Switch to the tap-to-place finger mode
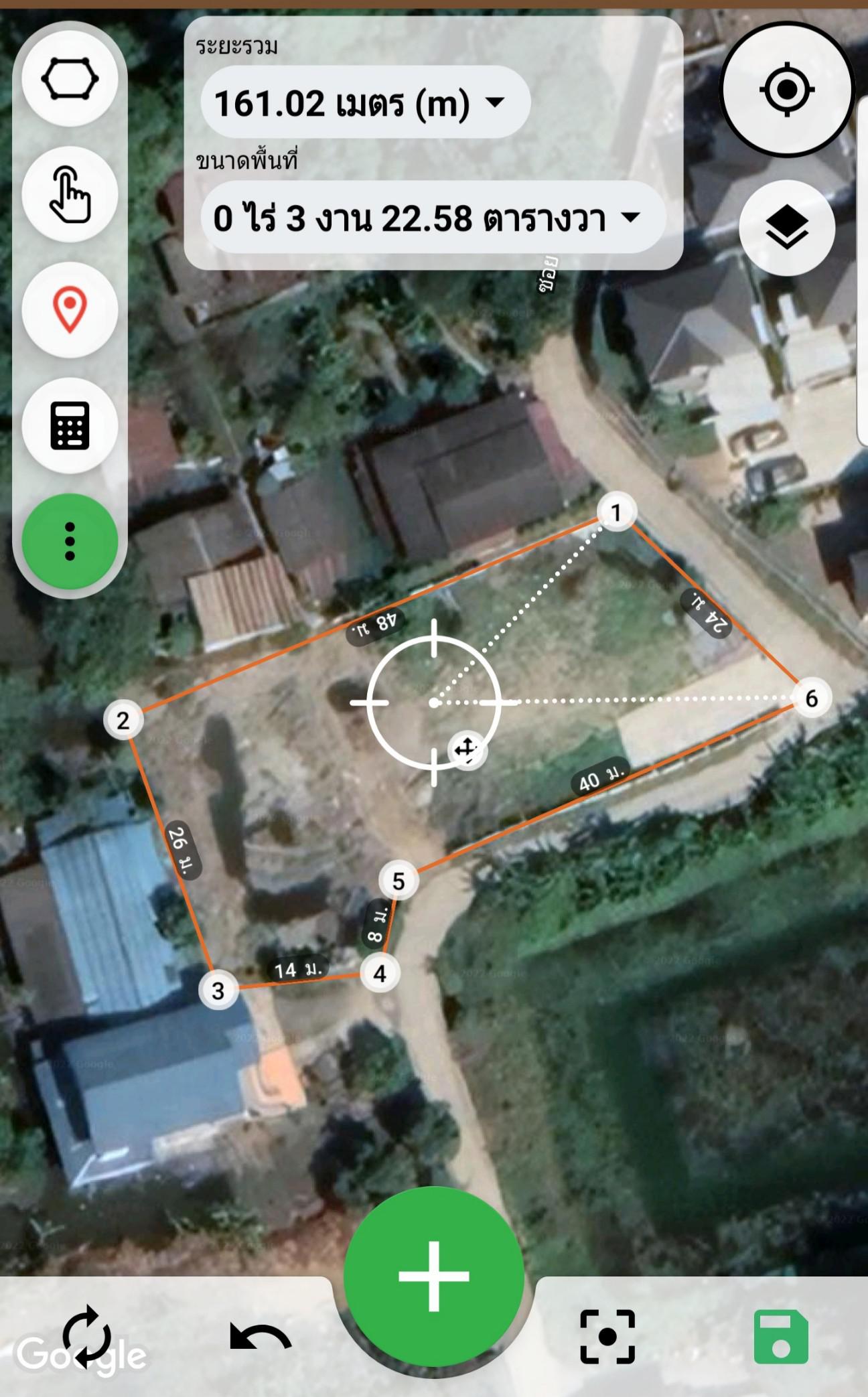This screenshot has width=868, height=1397. pyautogui.click(x=70, y=194)
